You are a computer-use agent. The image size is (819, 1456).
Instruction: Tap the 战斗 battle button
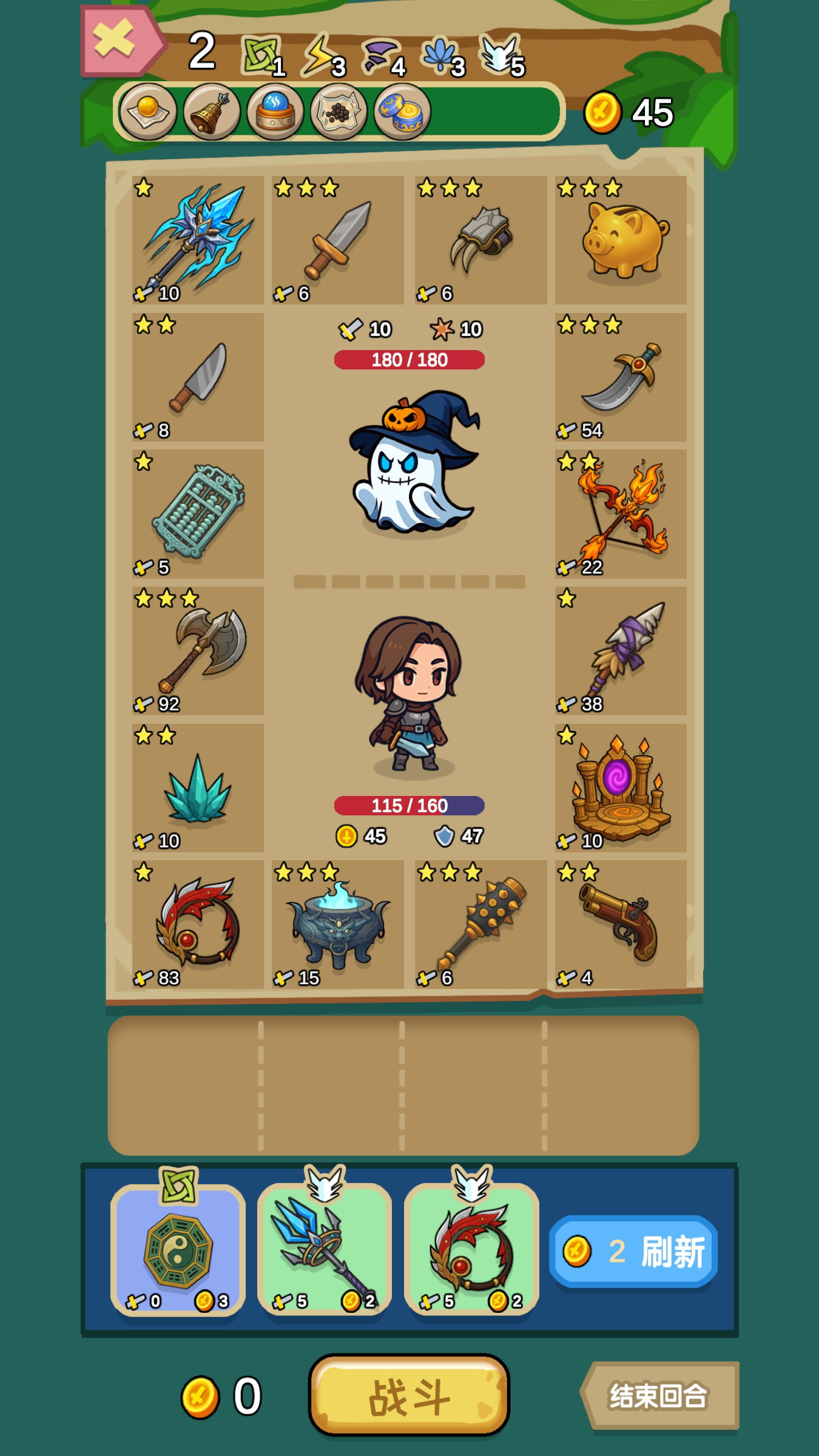[x=409, y=1395]
